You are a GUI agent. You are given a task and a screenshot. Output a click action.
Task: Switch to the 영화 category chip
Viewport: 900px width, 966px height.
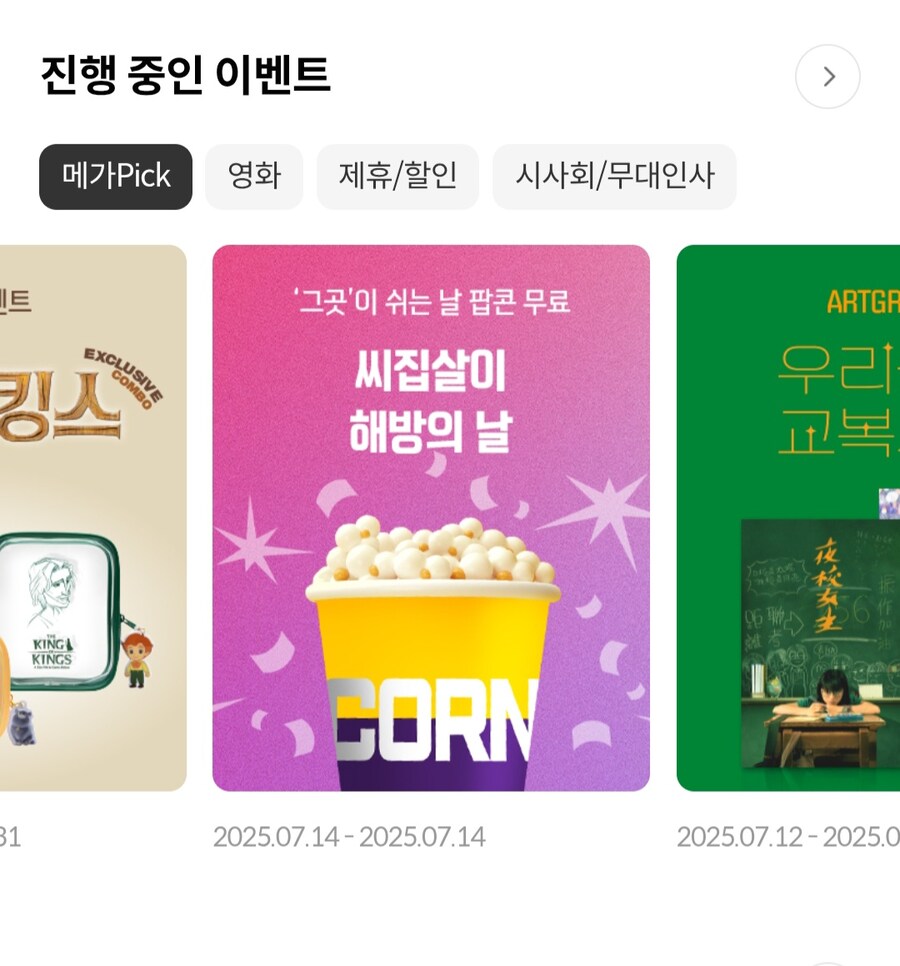pos(254,177)
